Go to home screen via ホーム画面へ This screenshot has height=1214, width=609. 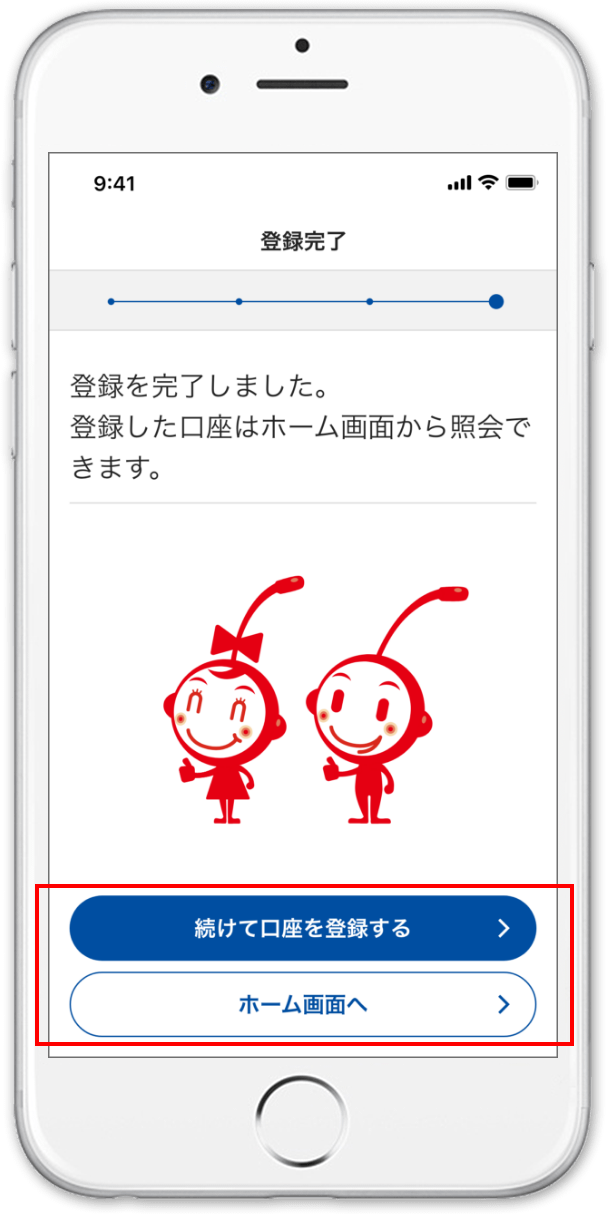pyautogui.click(x=303, y=1004)
